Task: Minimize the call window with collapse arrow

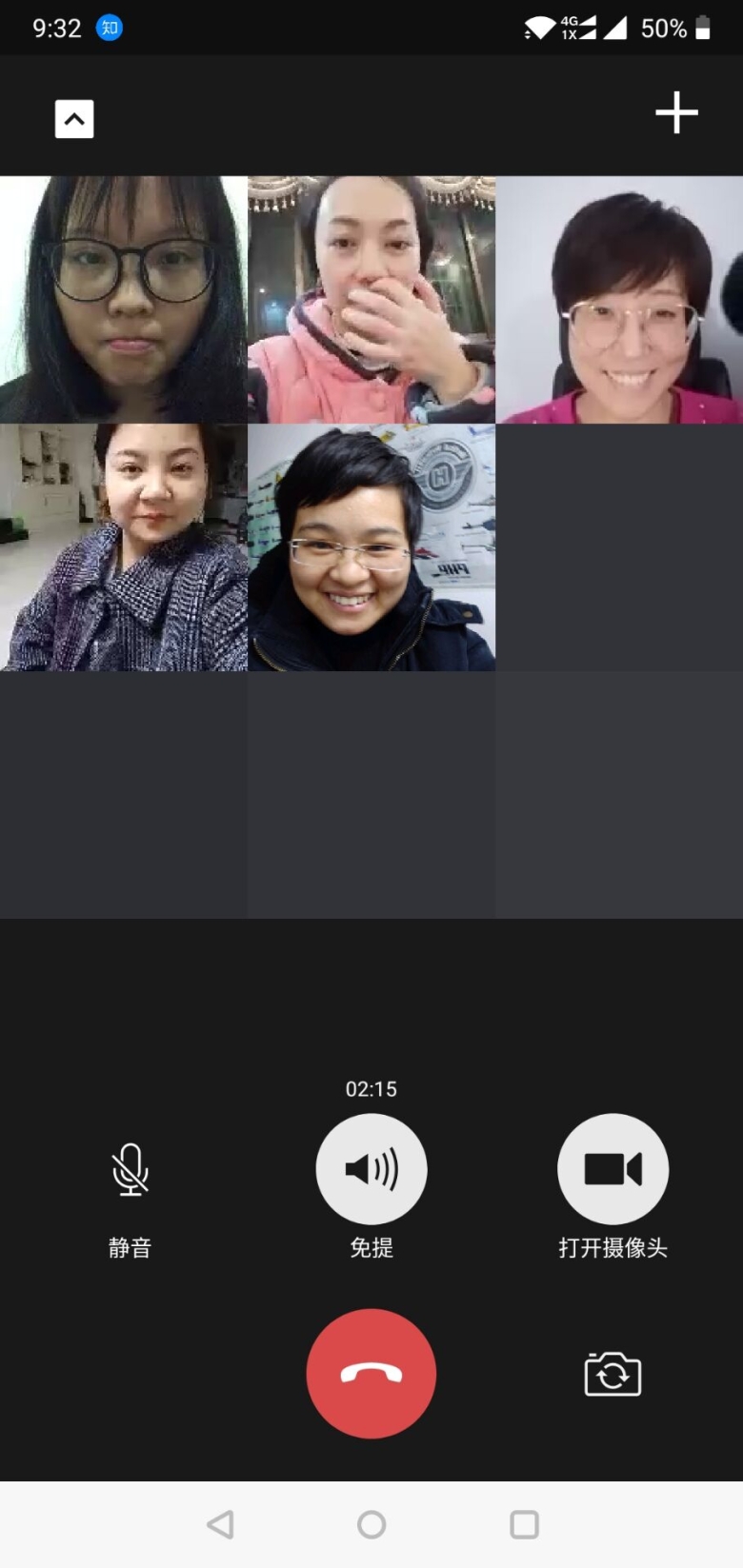Action: pos(74,119)
